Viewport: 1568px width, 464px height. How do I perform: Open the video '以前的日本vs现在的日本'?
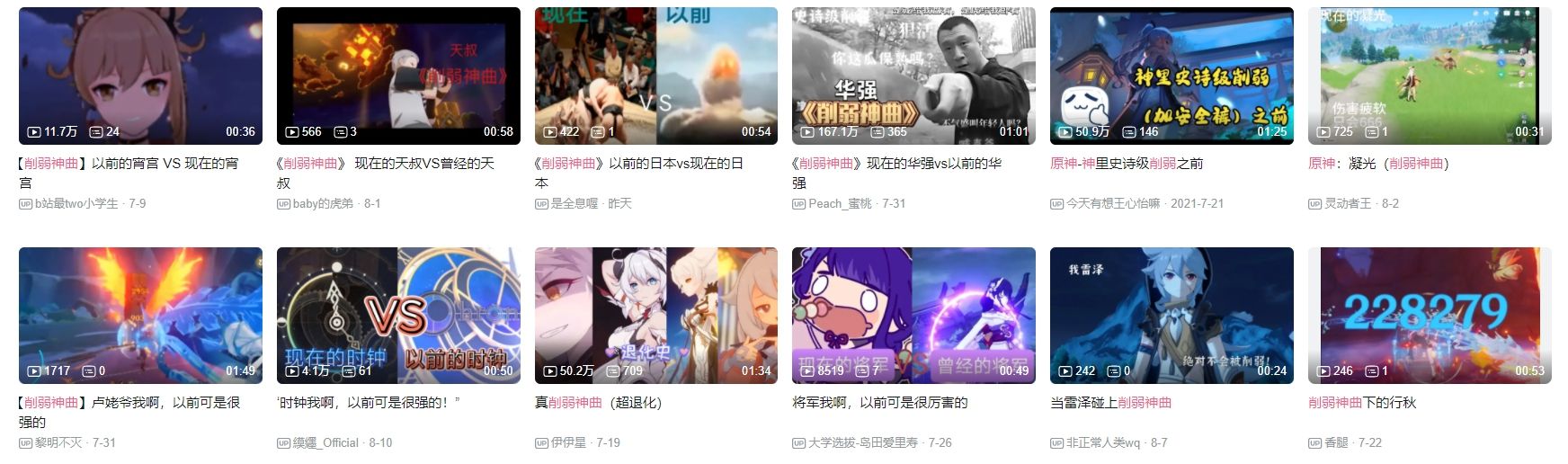point(656,76)
